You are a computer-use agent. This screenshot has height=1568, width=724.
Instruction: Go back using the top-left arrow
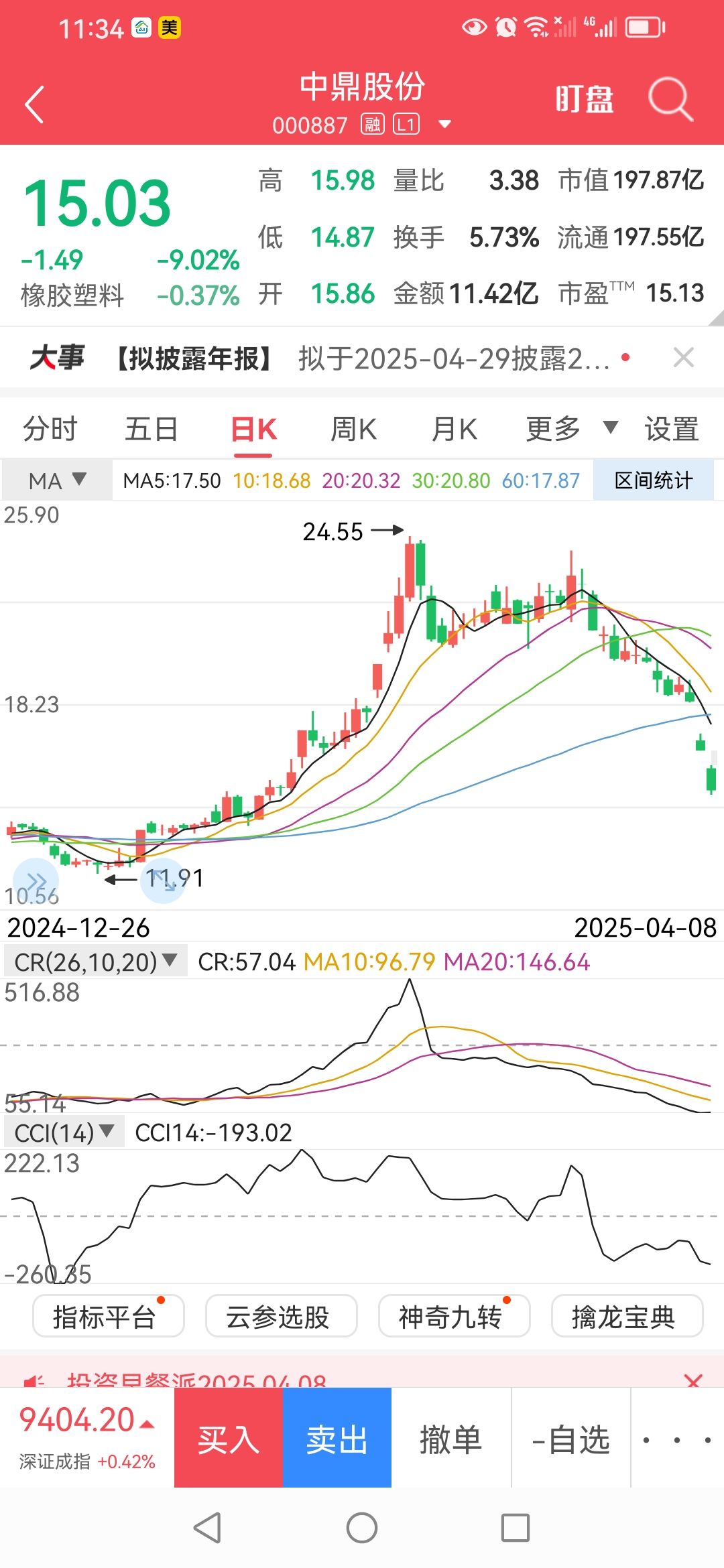click(35, 105)
